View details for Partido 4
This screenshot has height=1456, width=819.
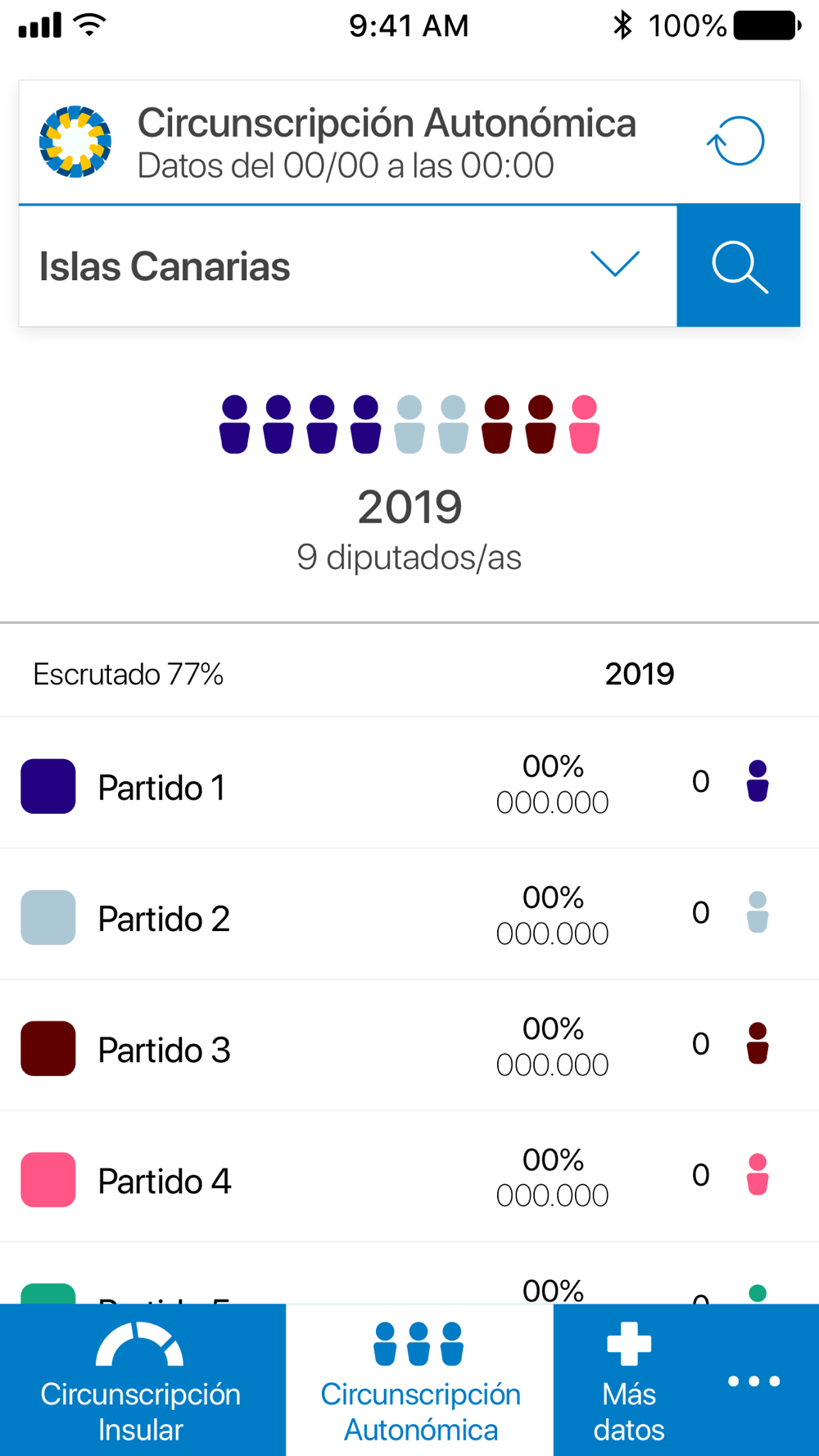409,1177
